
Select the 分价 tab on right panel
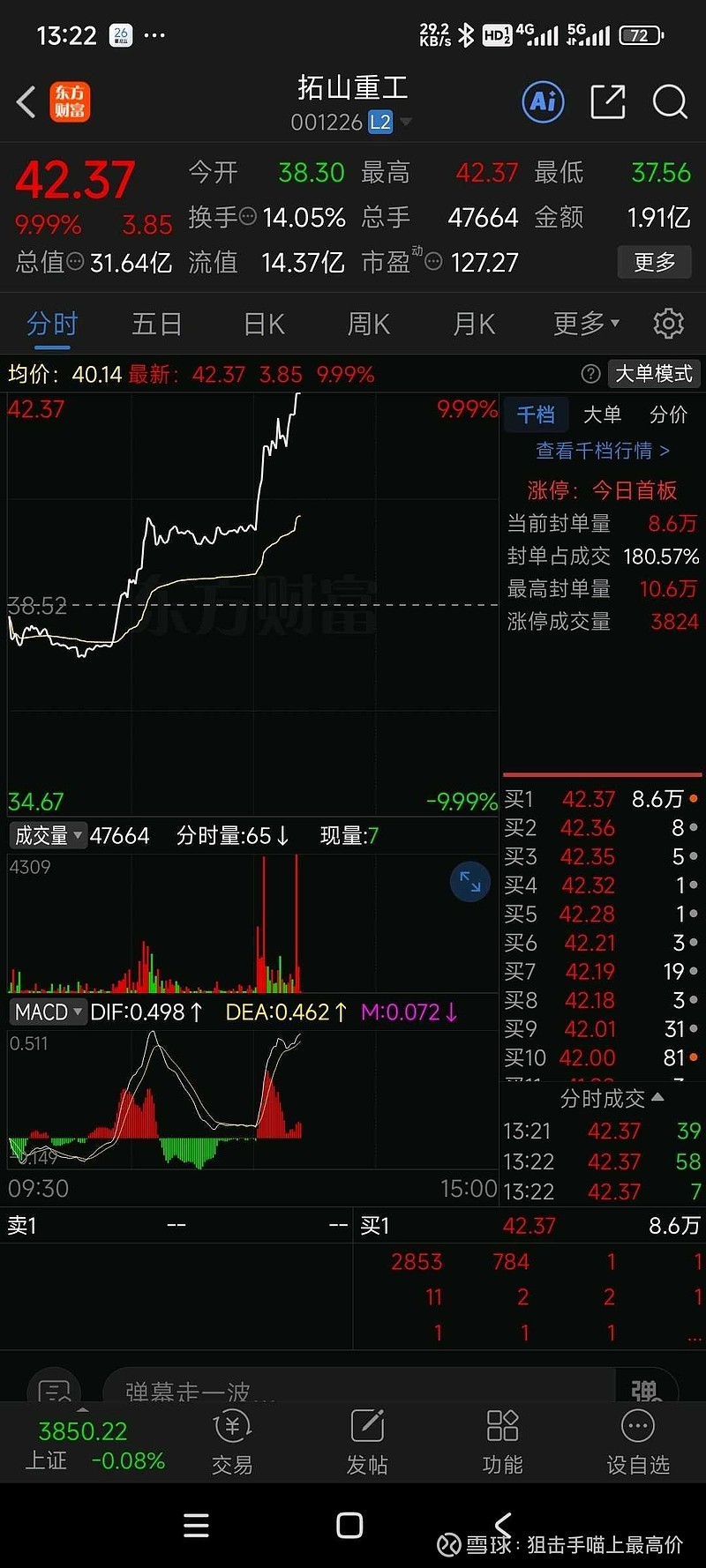668,414
